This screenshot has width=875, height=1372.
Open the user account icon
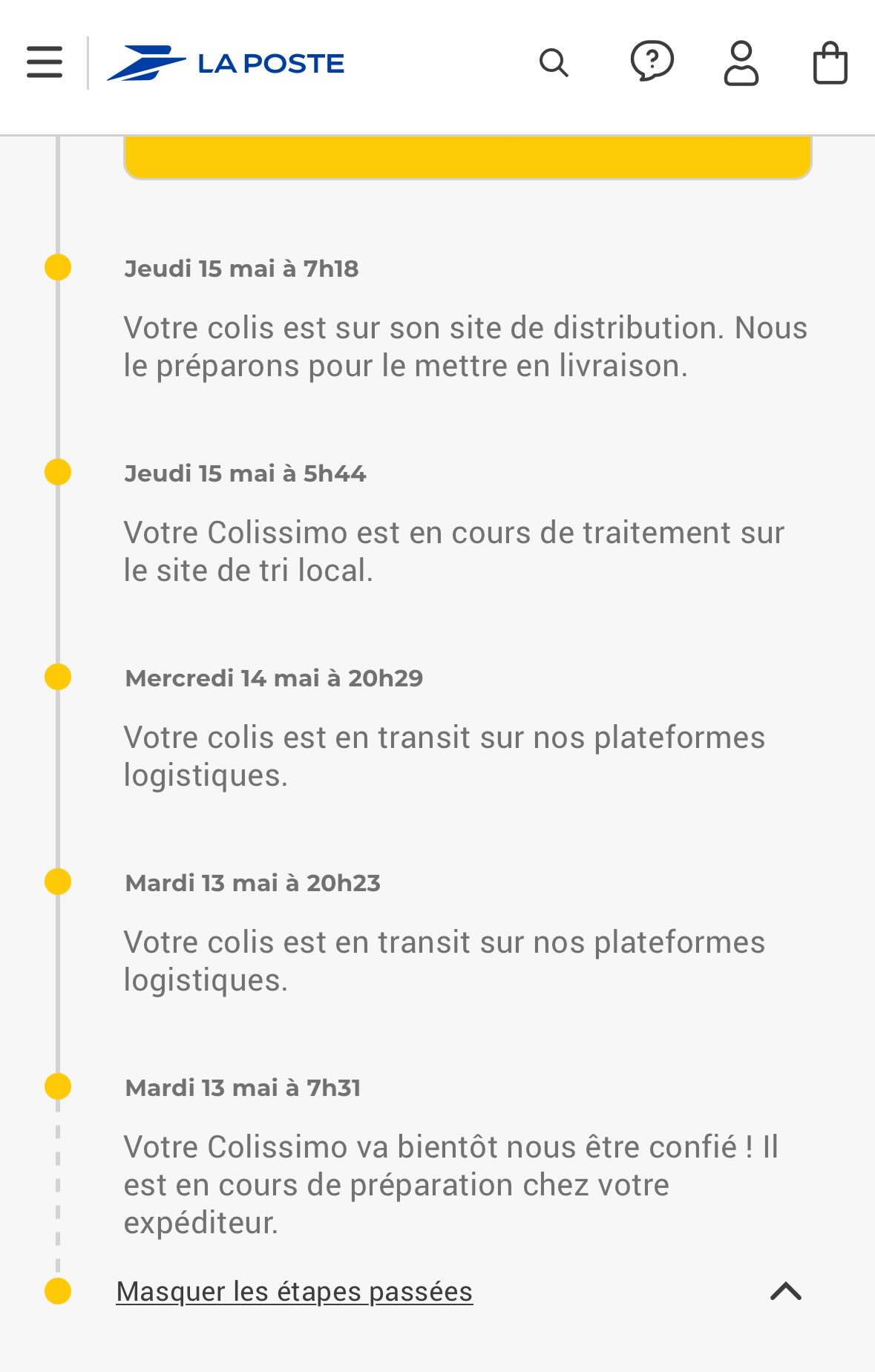point(741,63)
